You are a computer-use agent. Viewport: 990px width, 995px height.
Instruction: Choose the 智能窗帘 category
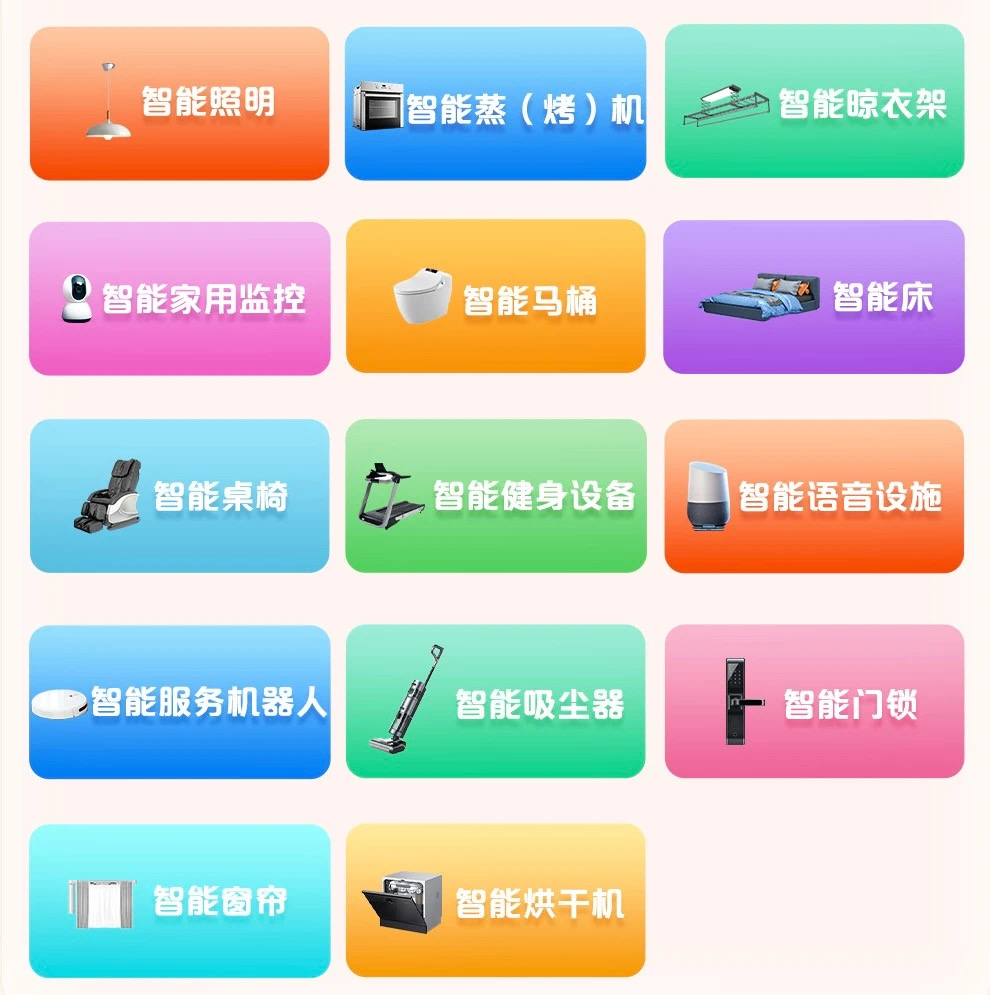pyautogui.click(x=179, y=901)
